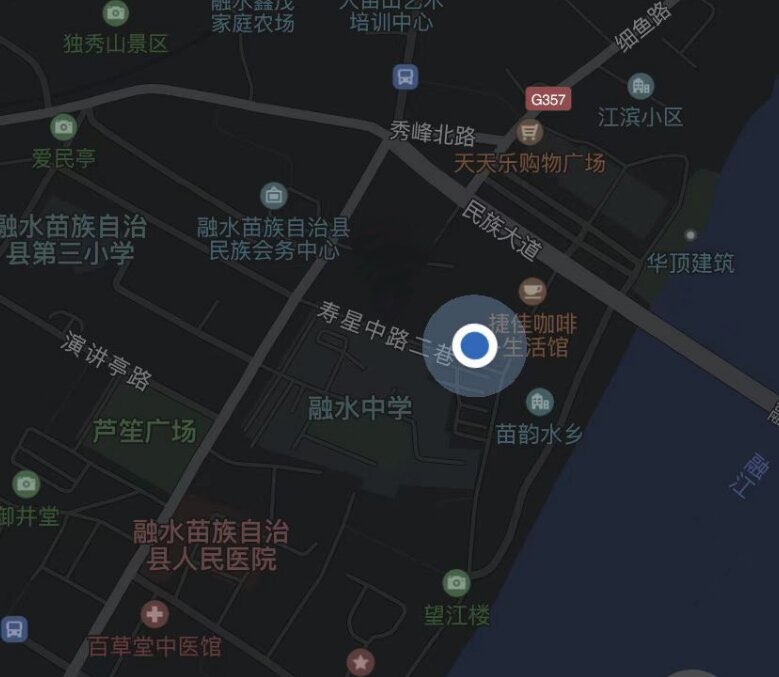The width and height of the screenshot is (779, 677).
Task: Select the 融水中学 school label
Action: 359,408
